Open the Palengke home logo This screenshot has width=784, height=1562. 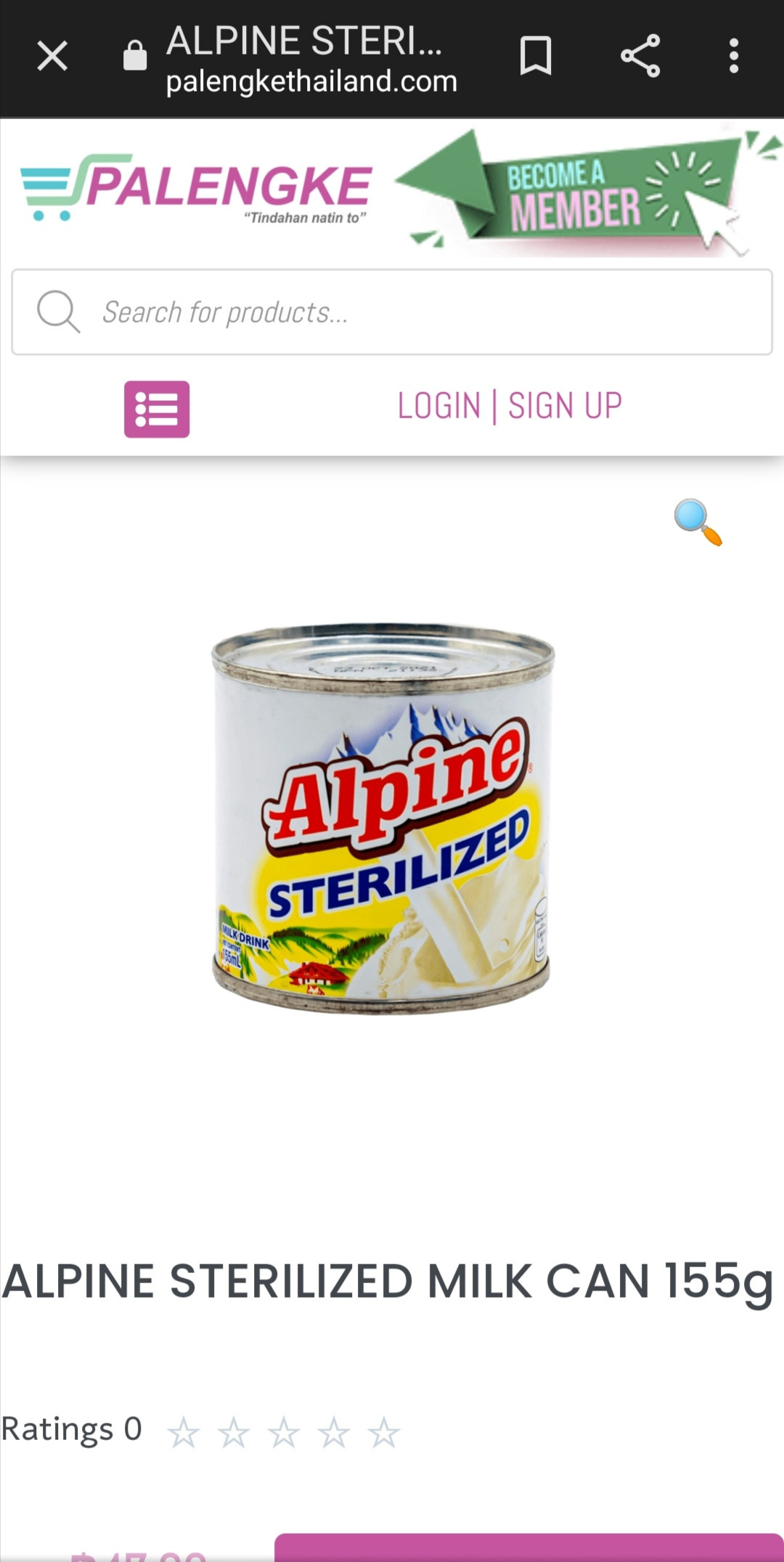click(x=197, y=188)
